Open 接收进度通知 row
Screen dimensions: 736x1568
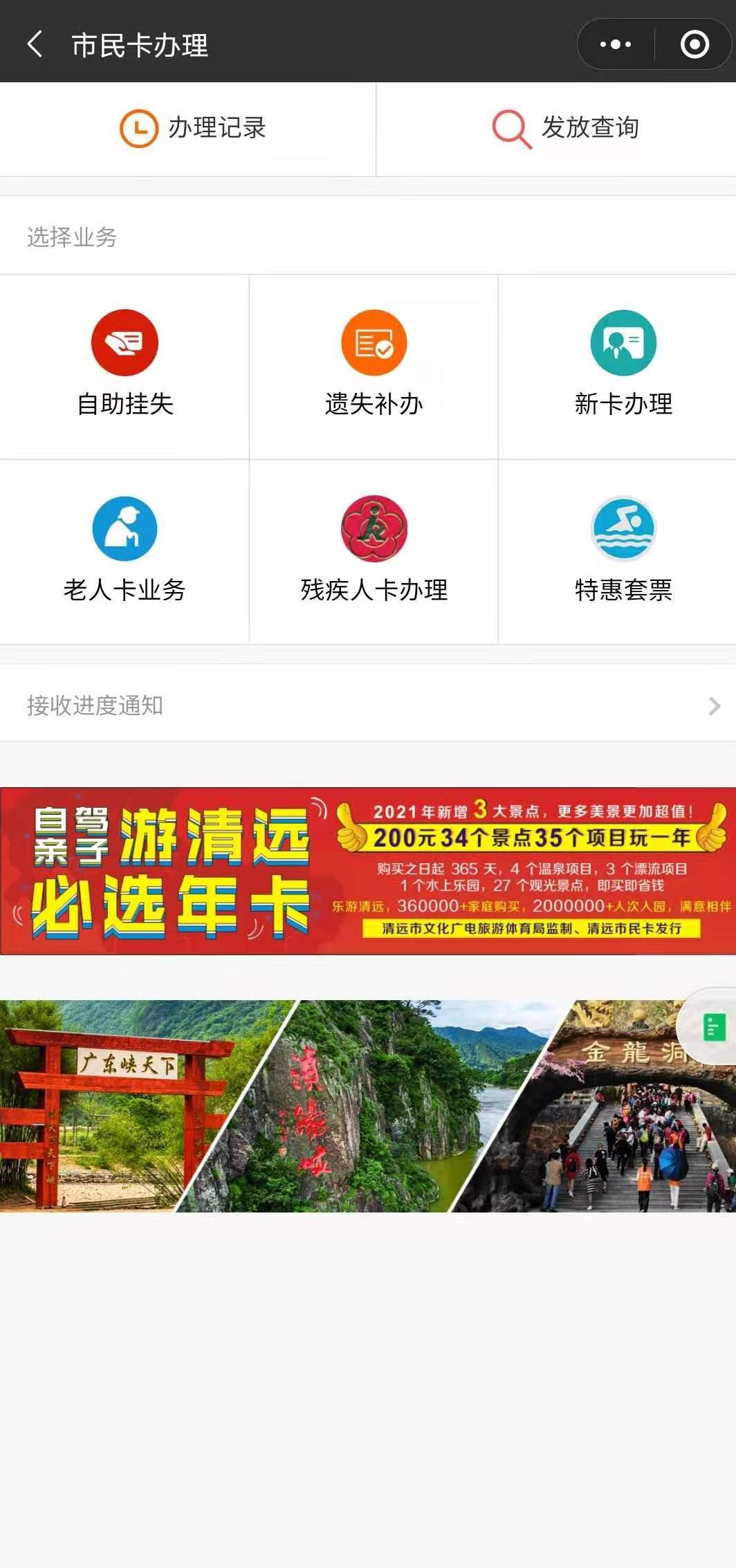(x=368, y=705)
